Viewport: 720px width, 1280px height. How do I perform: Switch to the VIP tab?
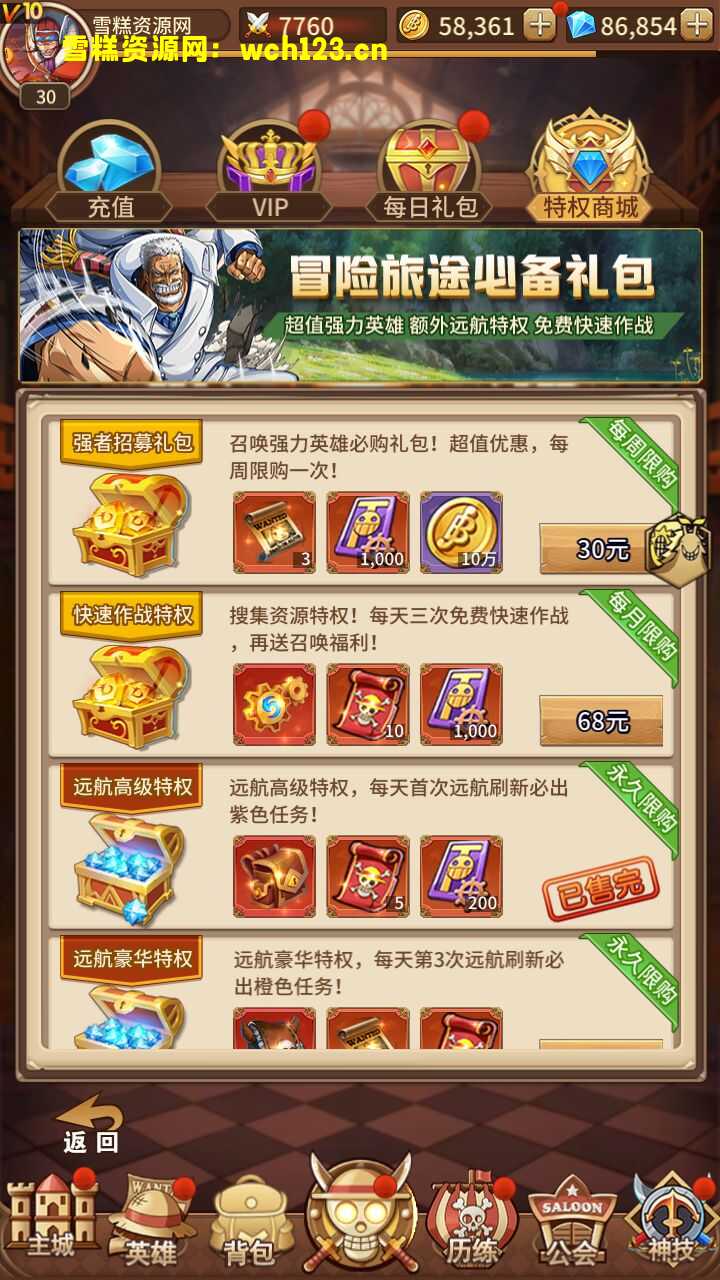(x=270, y=175)
